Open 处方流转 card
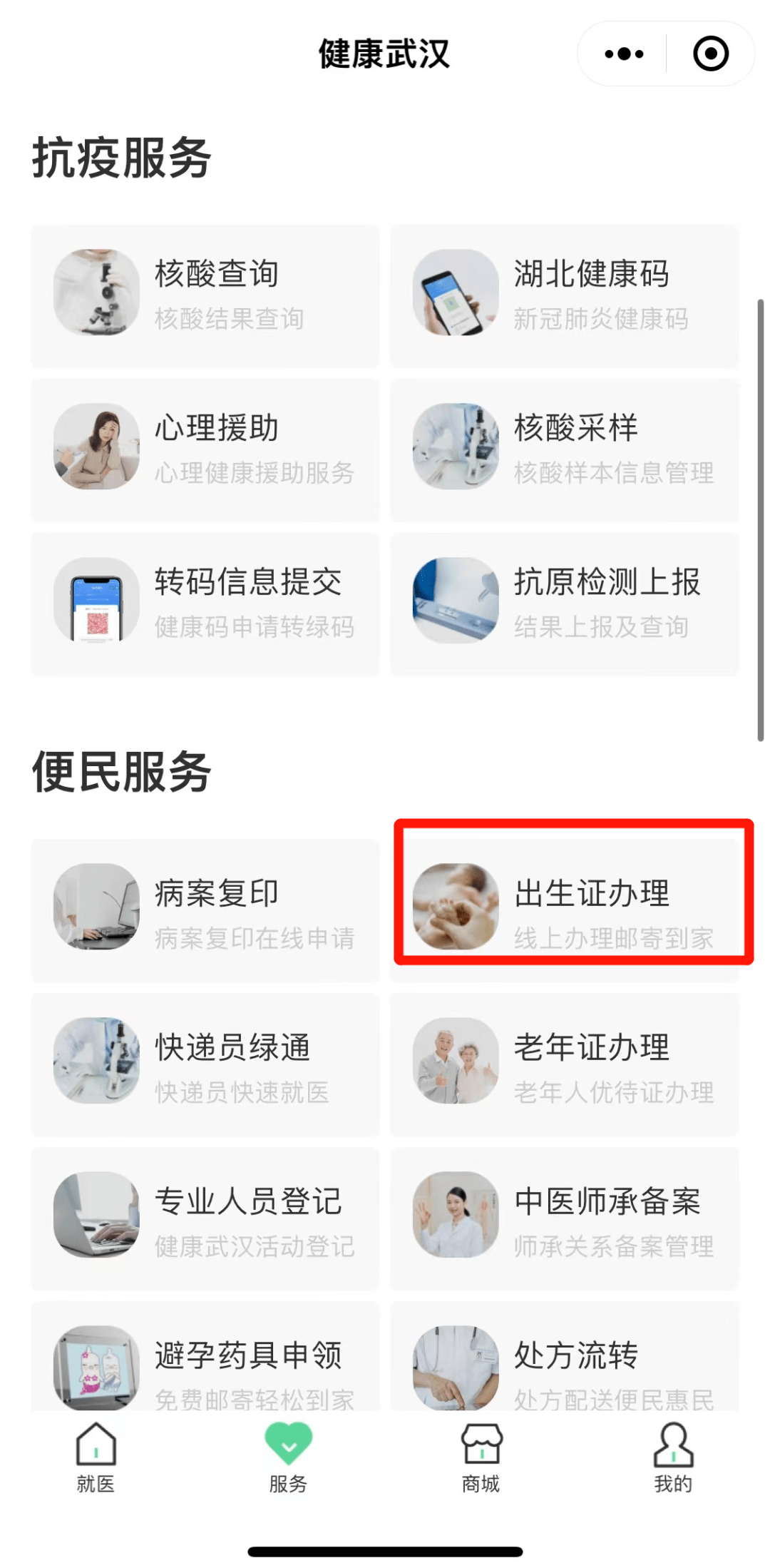This screenshot has height=1568, width=770. coord(565,1357)
